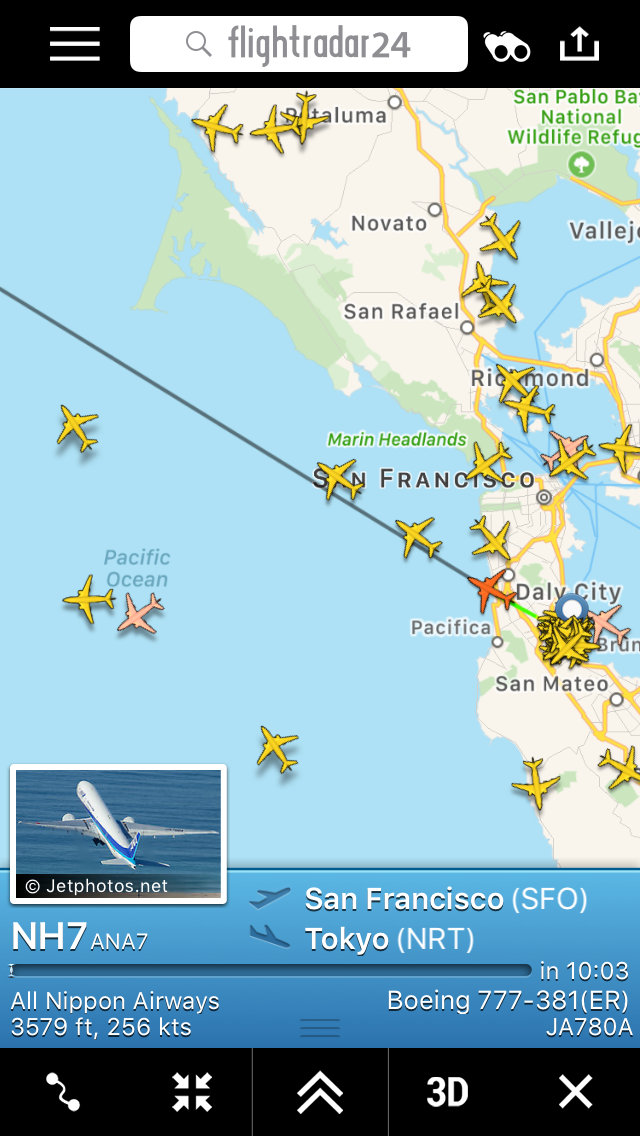The image size is (640, 1136).
Task: Close the NH7 flight panel
Action: [576, 1092]
